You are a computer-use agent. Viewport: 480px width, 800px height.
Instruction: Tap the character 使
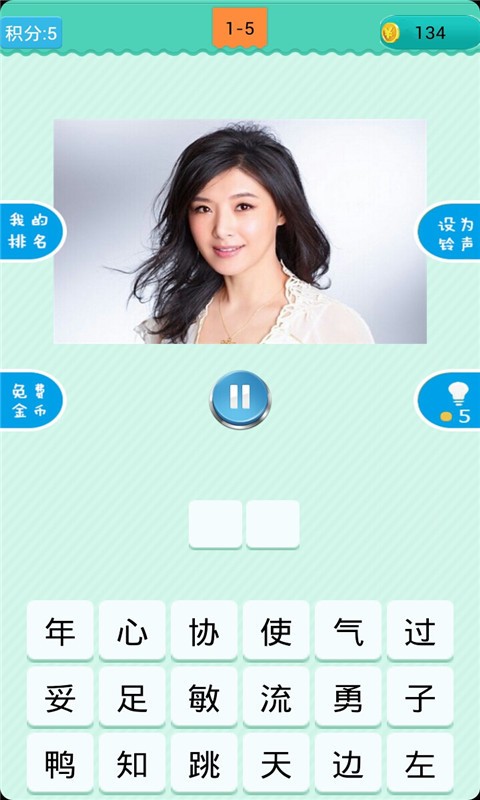click(x=276, y=631)
